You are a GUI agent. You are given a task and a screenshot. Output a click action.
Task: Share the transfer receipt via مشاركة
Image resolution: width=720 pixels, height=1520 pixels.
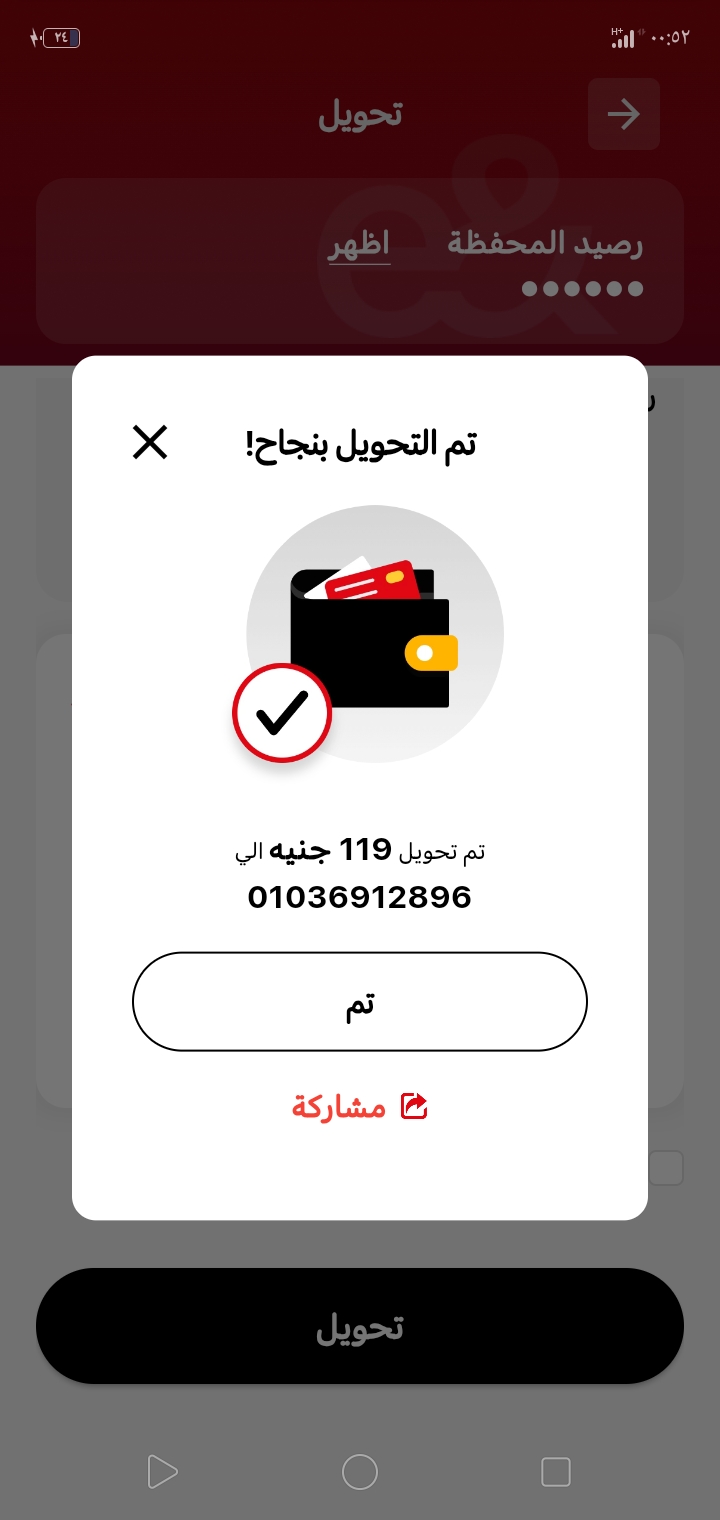click(360, 1107)
